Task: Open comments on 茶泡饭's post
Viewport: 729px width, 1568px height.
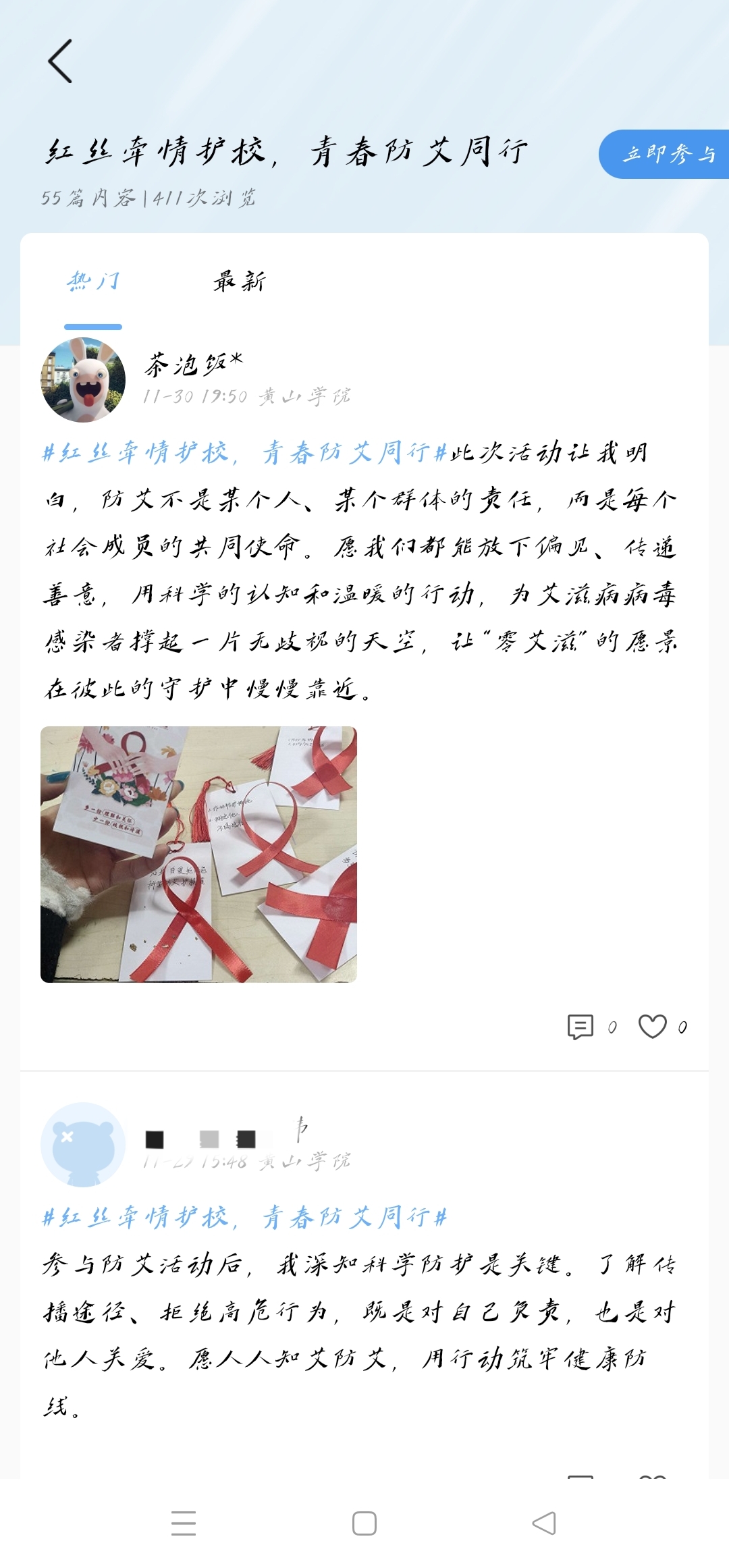Action: point(580,1027)
